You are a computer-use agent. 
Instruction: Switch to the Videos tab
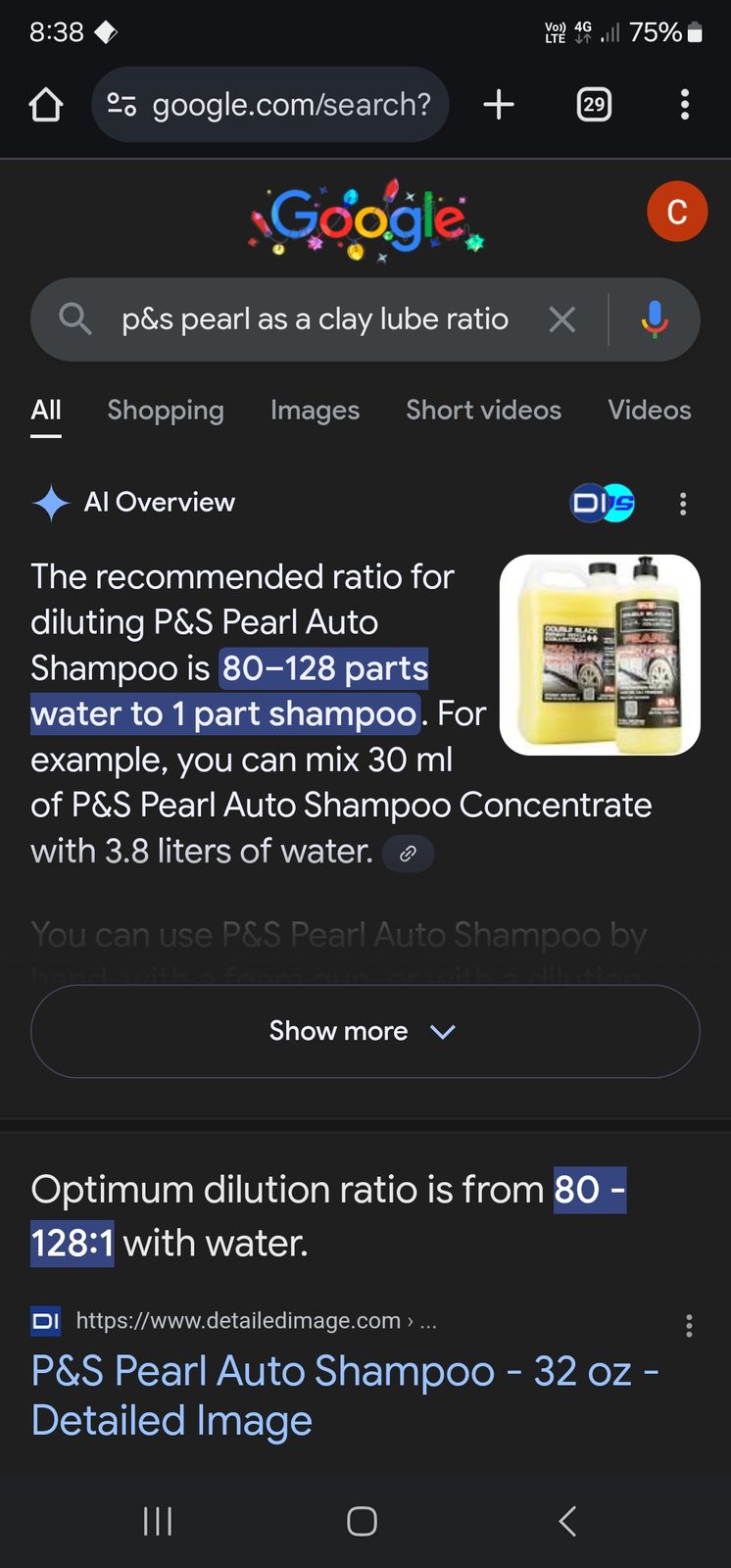pos(650,411)
